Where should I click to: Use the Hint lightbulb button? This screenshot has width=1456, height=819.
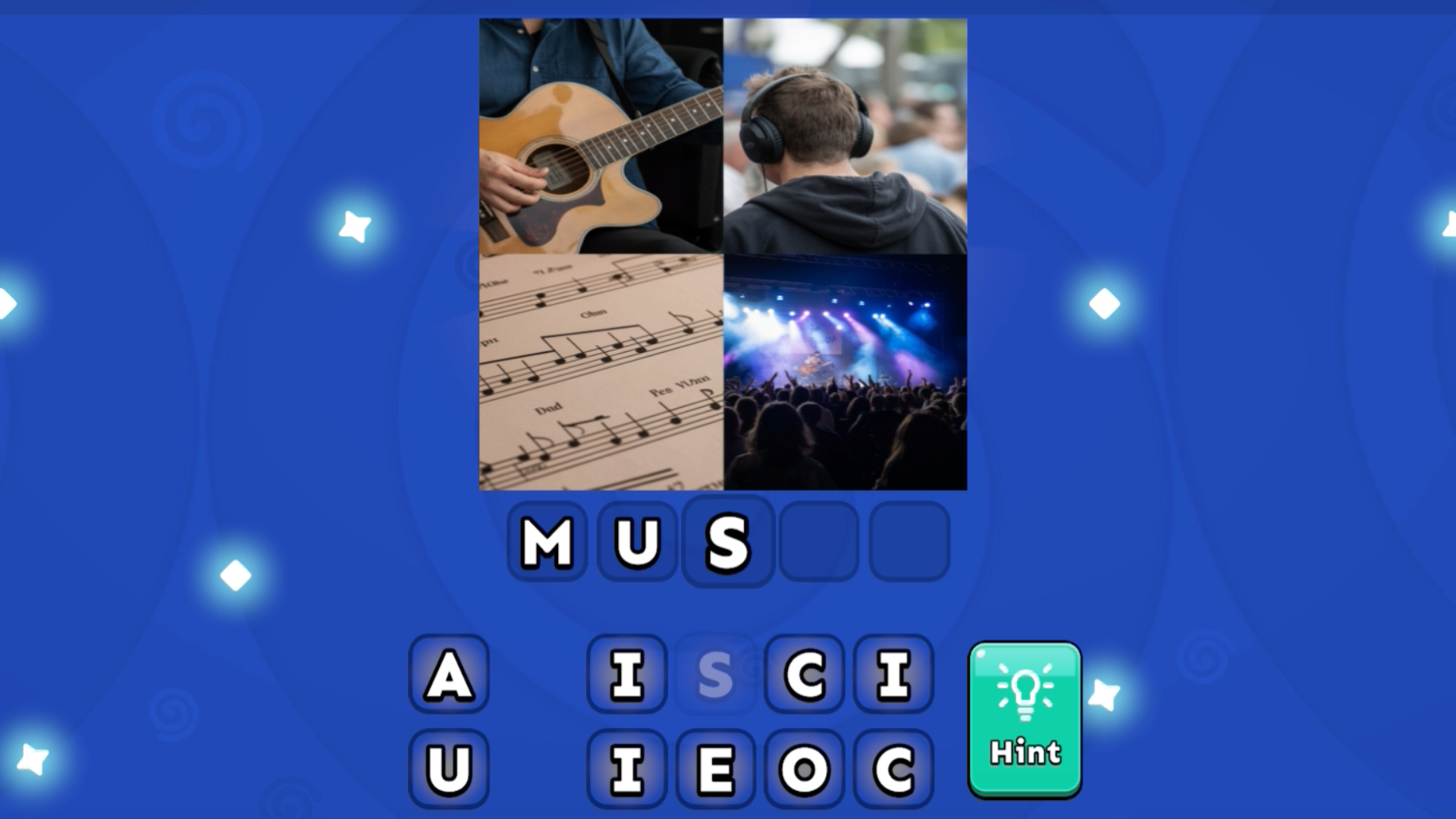coord(1025,719)
